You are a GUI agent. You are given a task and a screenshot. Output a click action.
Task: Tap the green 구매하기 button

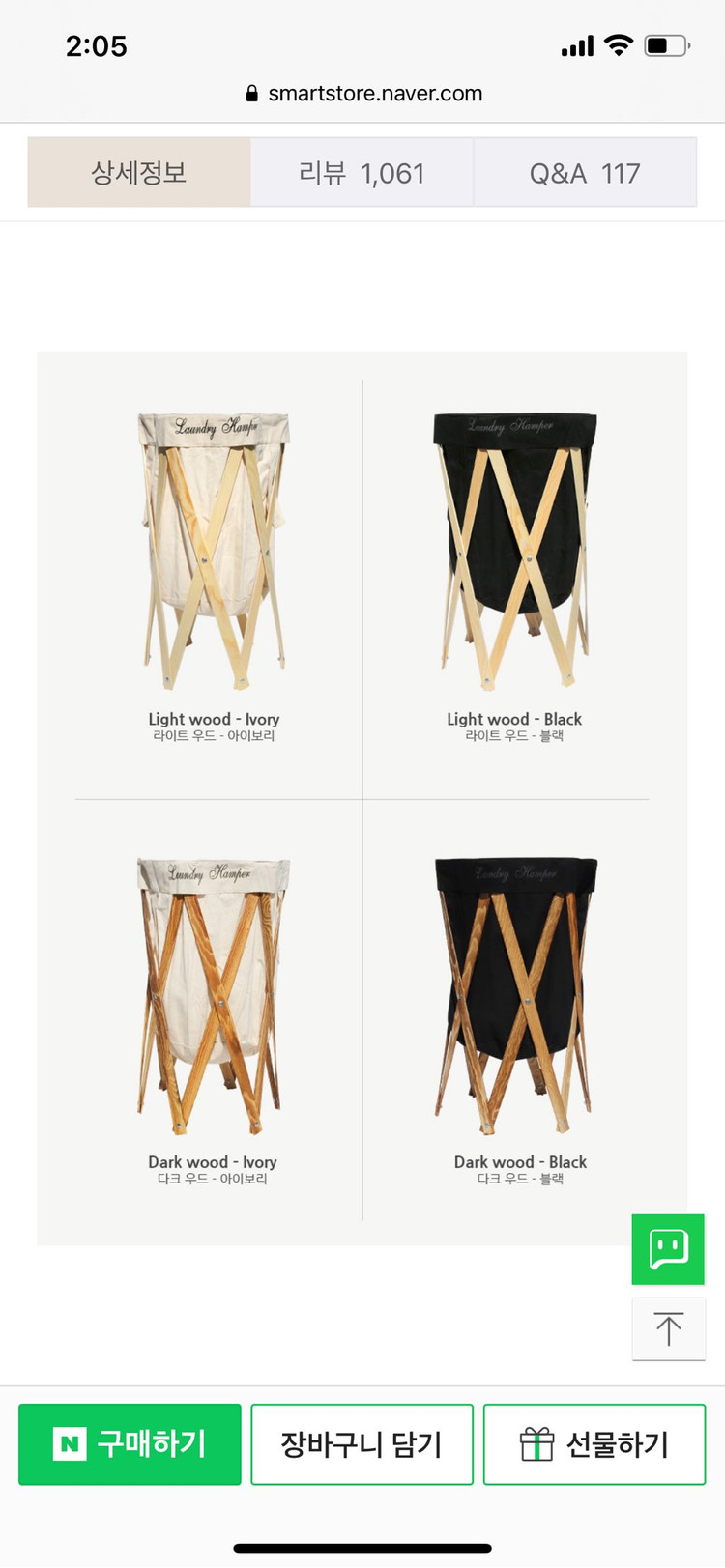(x=130, y=1444)
